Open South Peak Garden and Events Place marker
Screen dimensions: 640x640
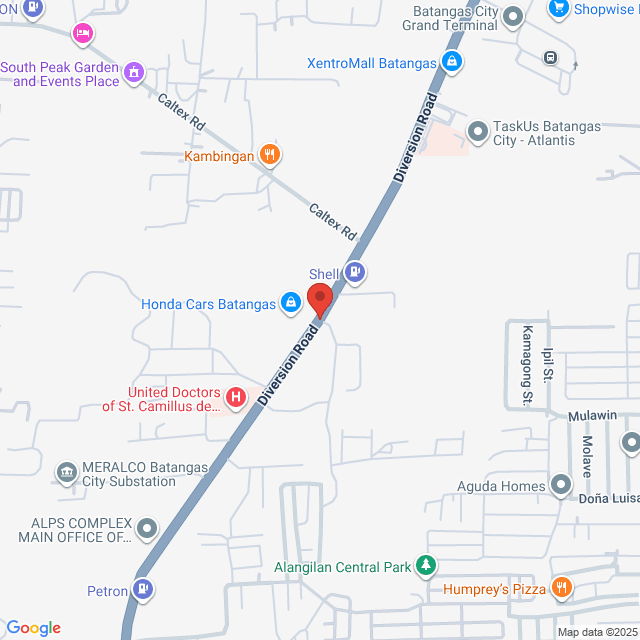(x=134, y=72)
